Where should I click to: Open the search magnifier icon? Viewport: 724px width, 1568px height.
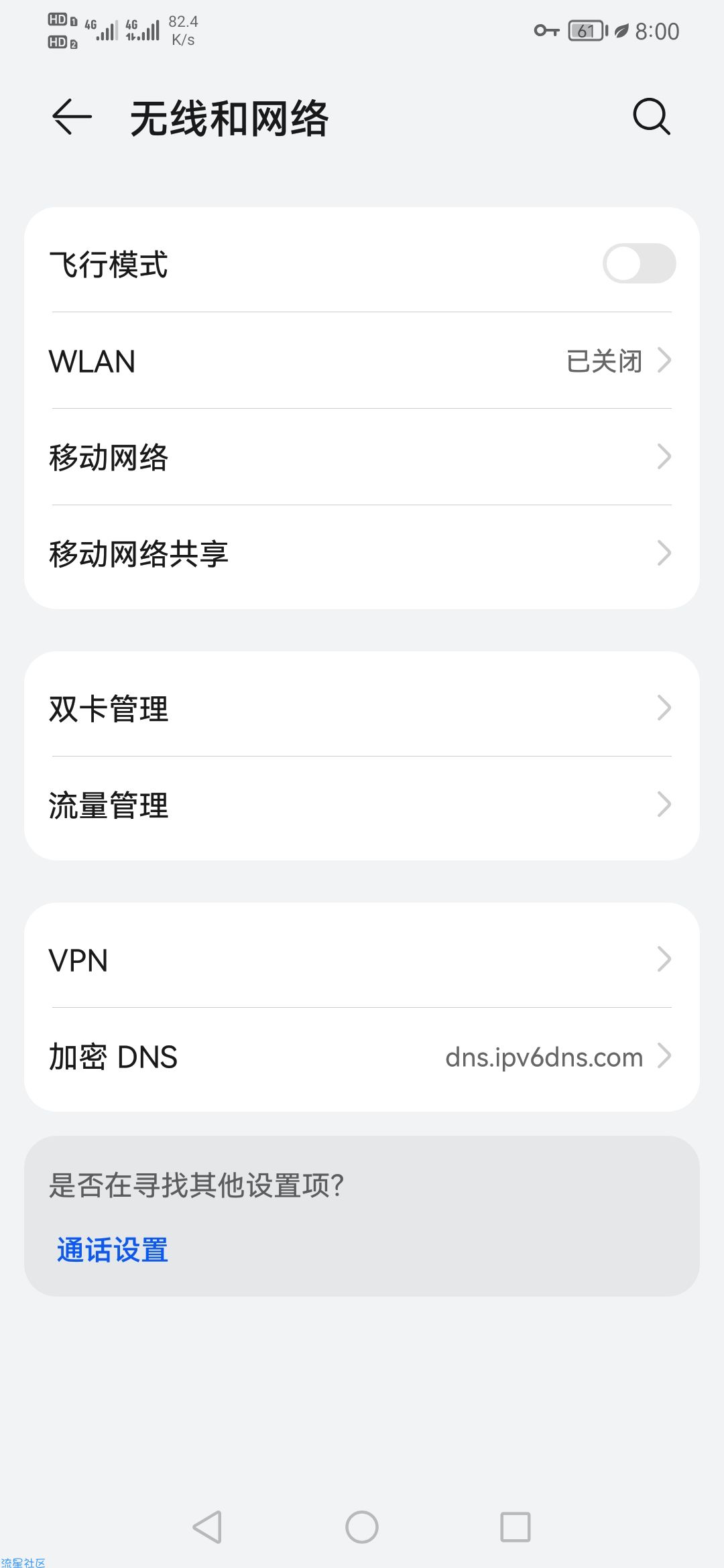[x=652, y=117]
